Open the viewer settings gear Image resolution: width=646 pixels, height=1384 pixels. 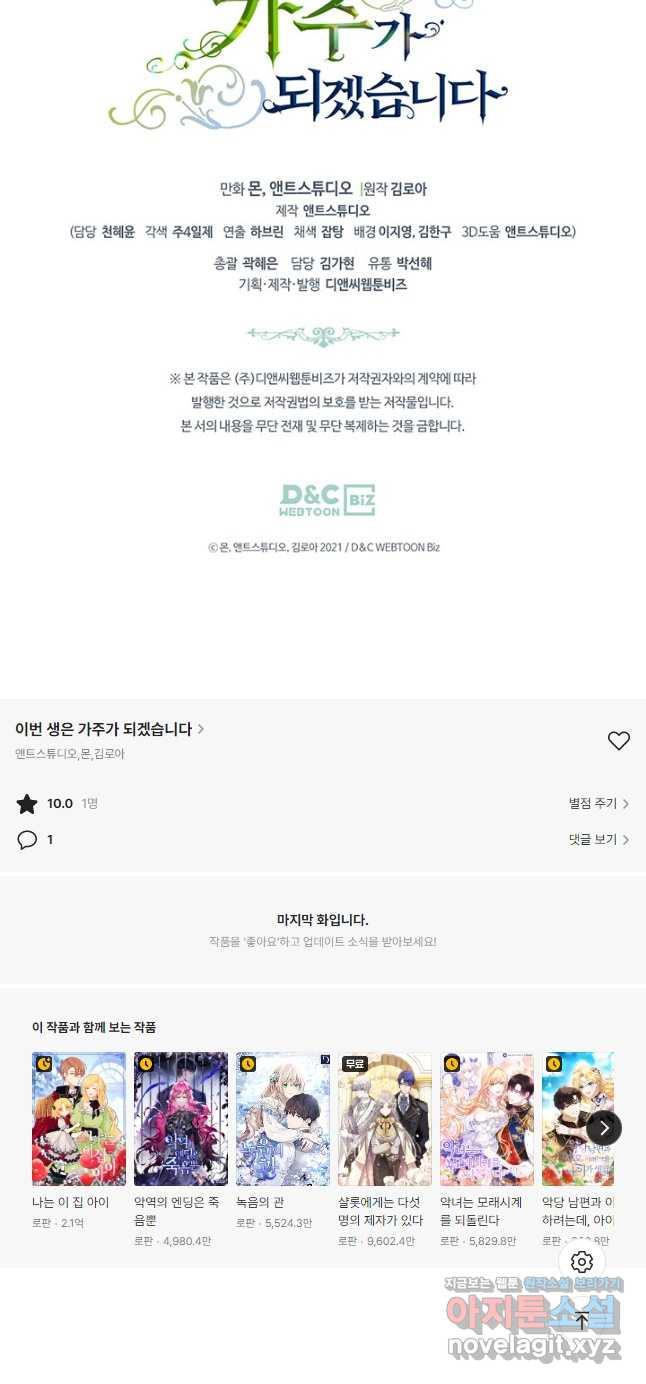pos(582,1262)
